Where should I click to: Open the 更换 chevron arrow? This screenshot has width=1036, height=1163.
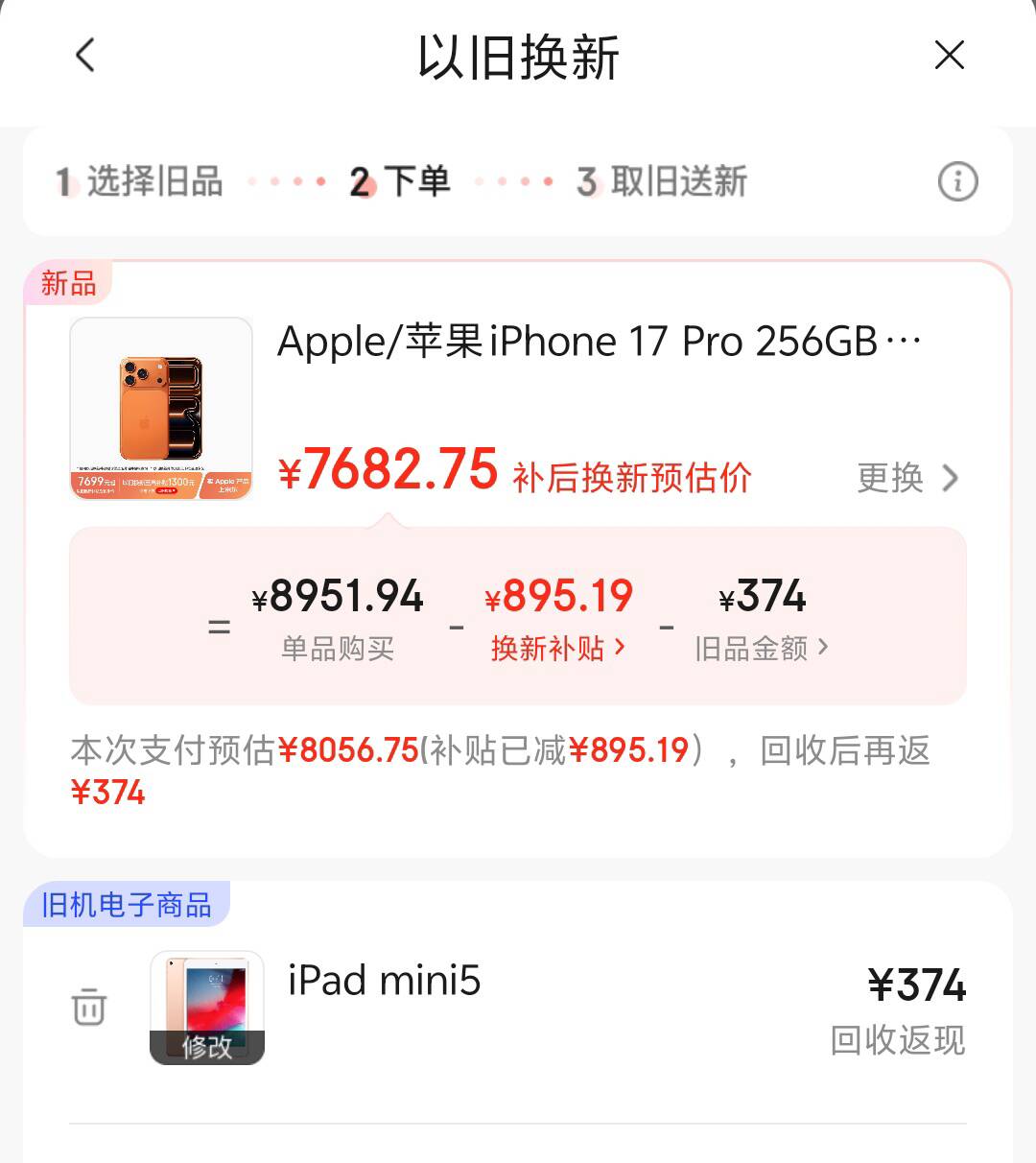point(950,479)
